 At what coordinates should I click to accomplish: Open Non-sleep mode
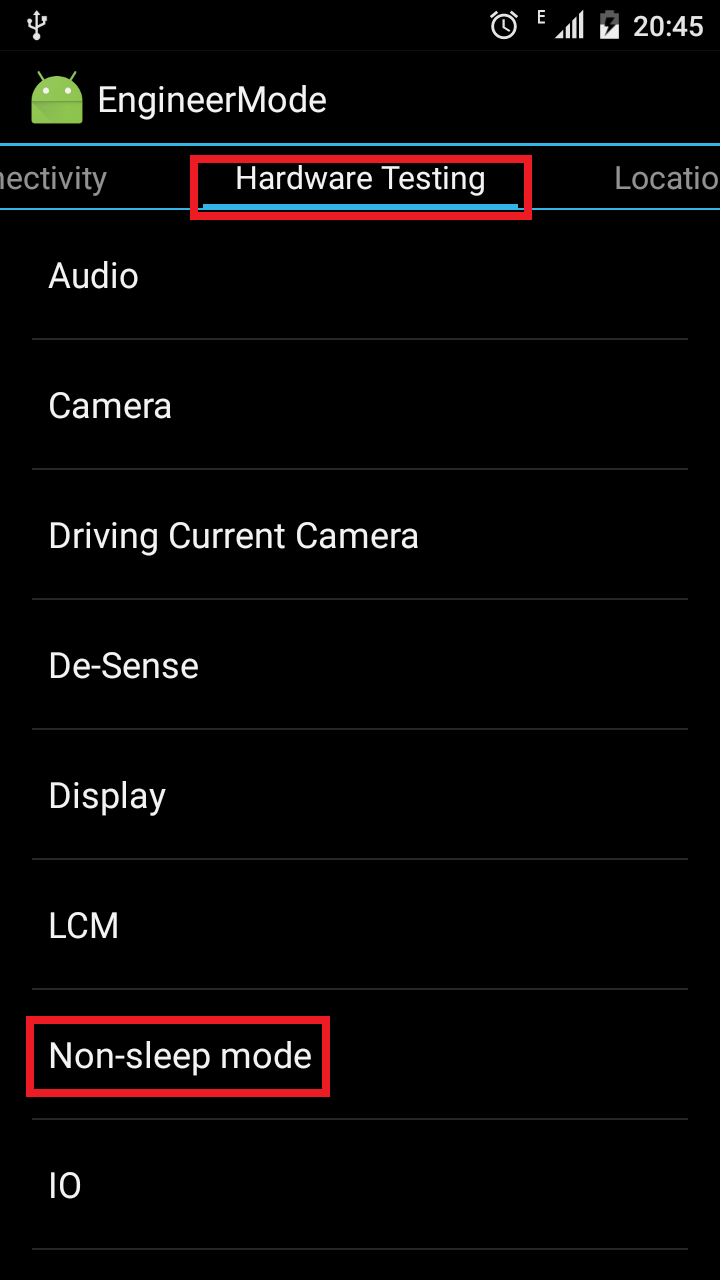[x=360, y=1055]
